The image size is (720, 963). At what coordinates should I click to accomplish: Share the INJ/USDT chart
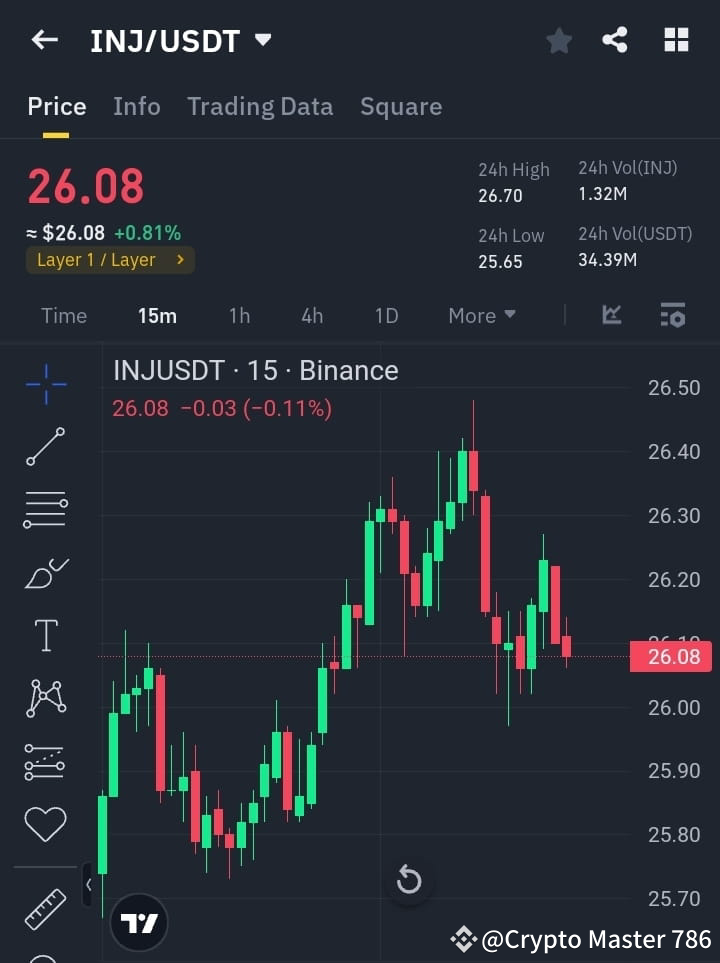point(616,40)
